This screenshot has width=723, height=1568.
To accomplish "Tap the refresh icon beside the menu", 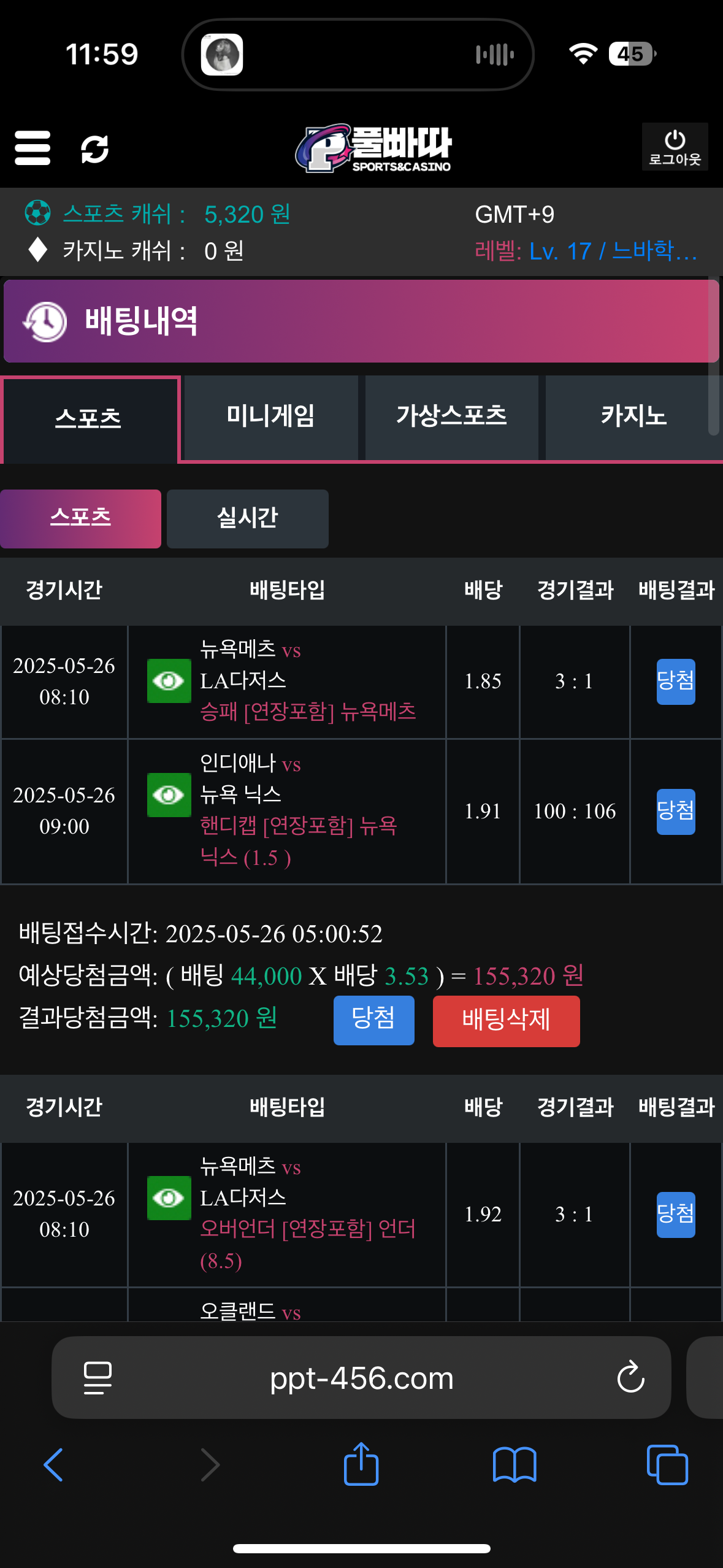I will [x=95, y=149].
